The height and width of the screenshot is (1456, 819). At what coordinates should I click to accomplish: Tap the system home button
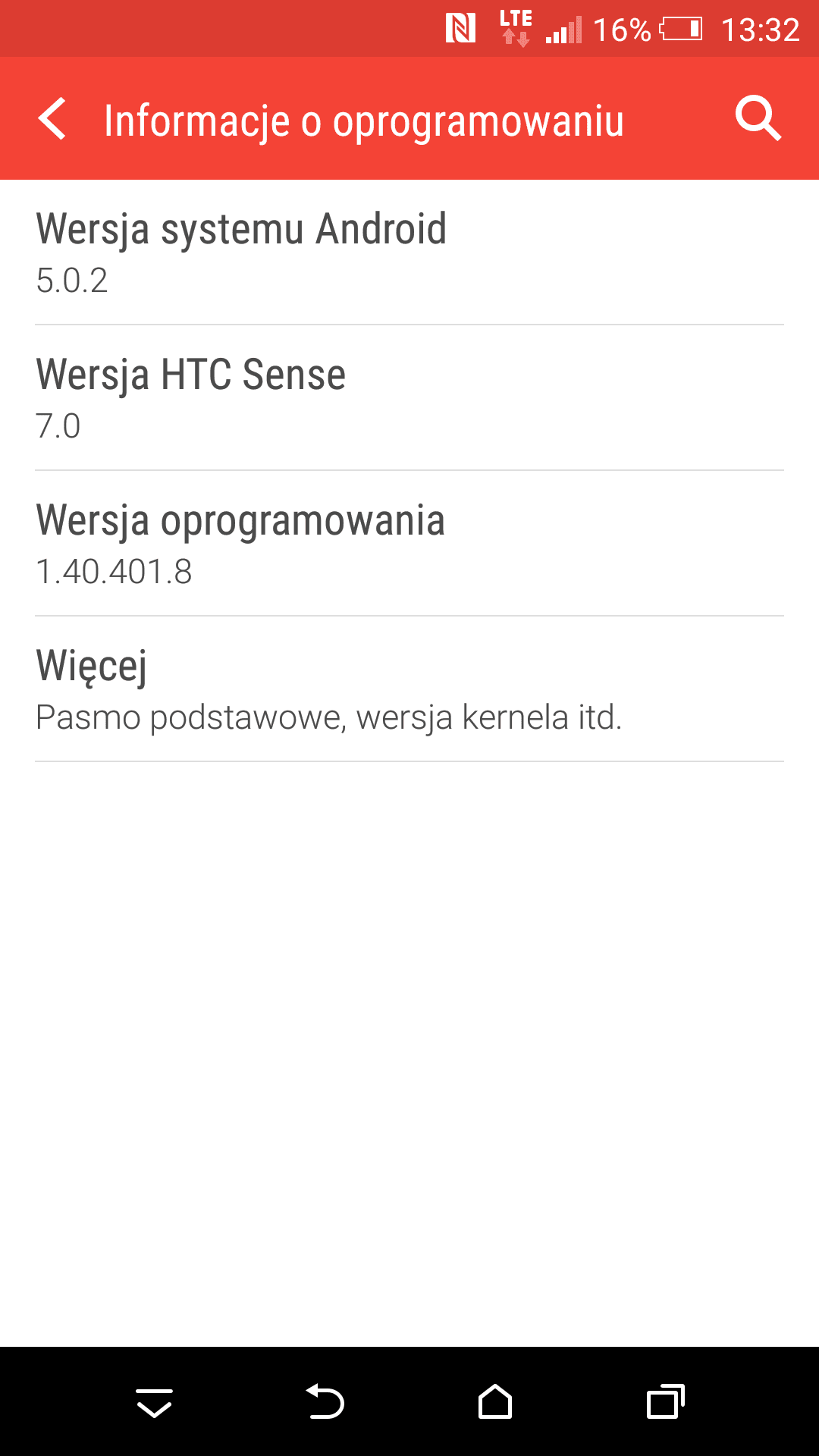[495, 1402]
